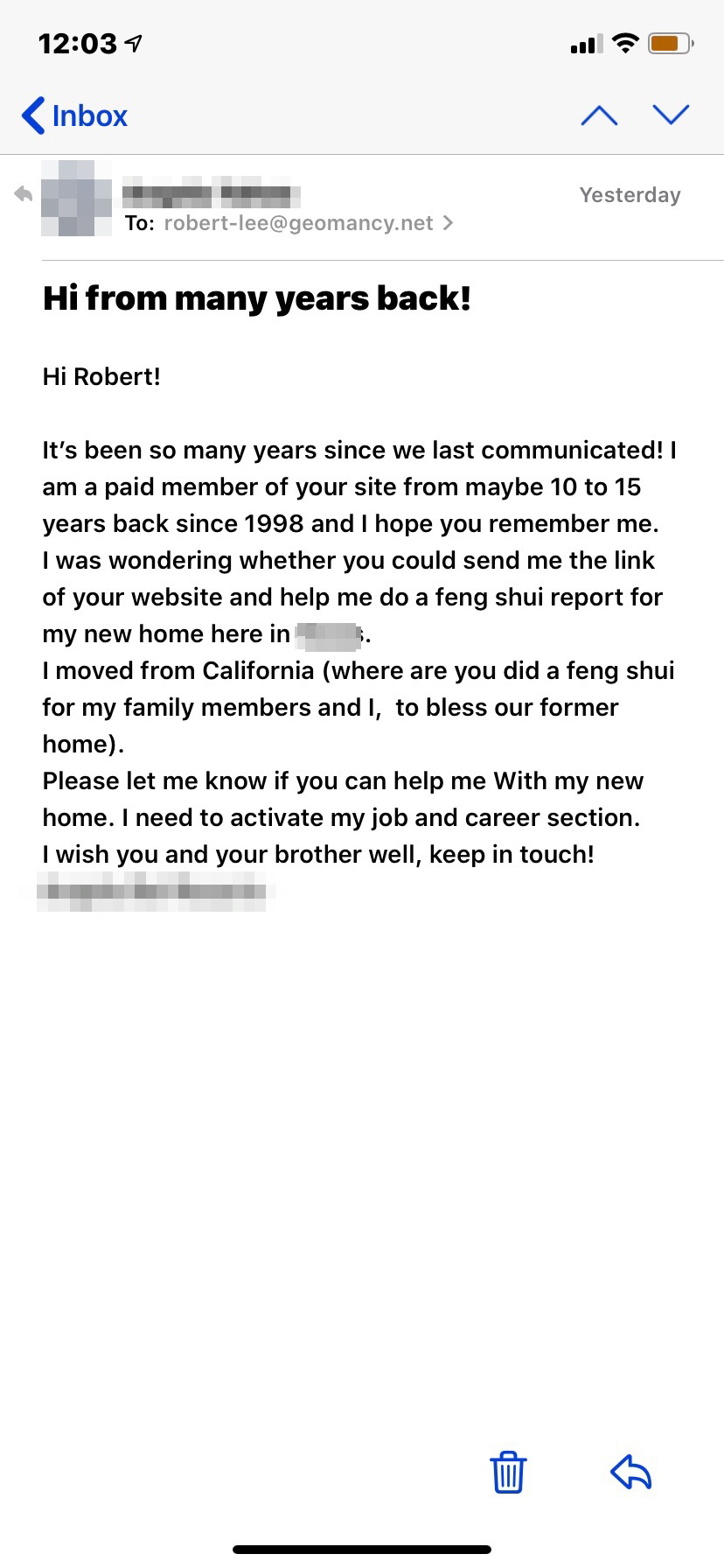
Task: Delete this email using the trash icon
Action: point(507,1472)
